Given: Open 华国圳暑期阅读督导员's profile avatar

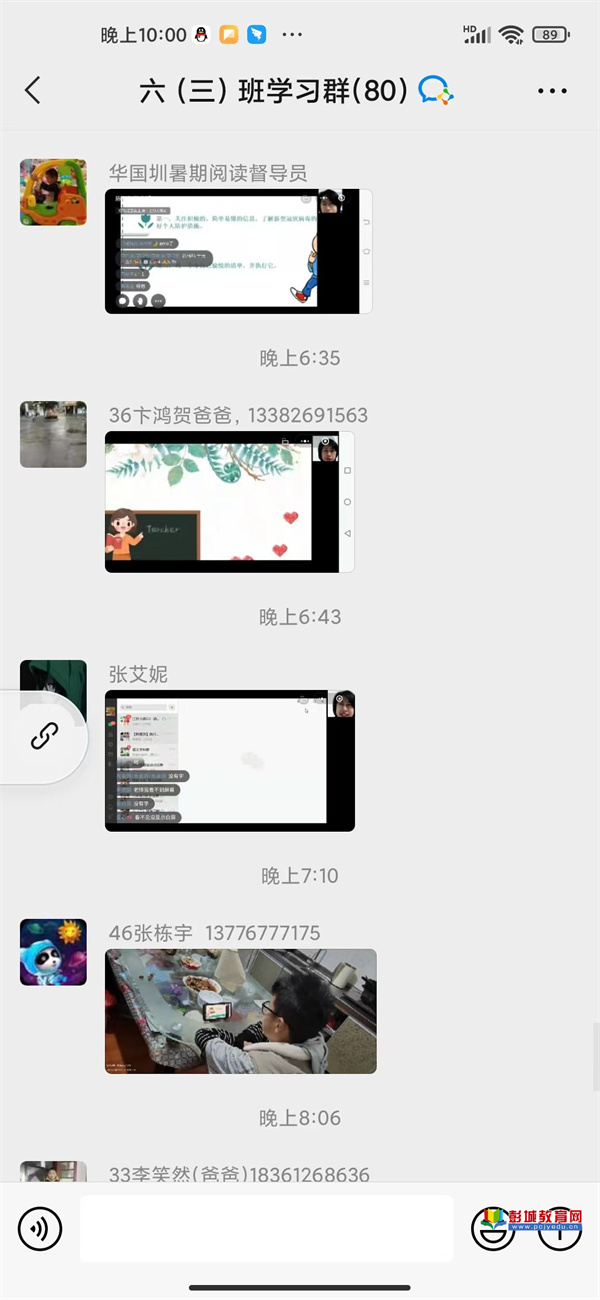Looking at the screenshot, I should [x=53, y=192].
